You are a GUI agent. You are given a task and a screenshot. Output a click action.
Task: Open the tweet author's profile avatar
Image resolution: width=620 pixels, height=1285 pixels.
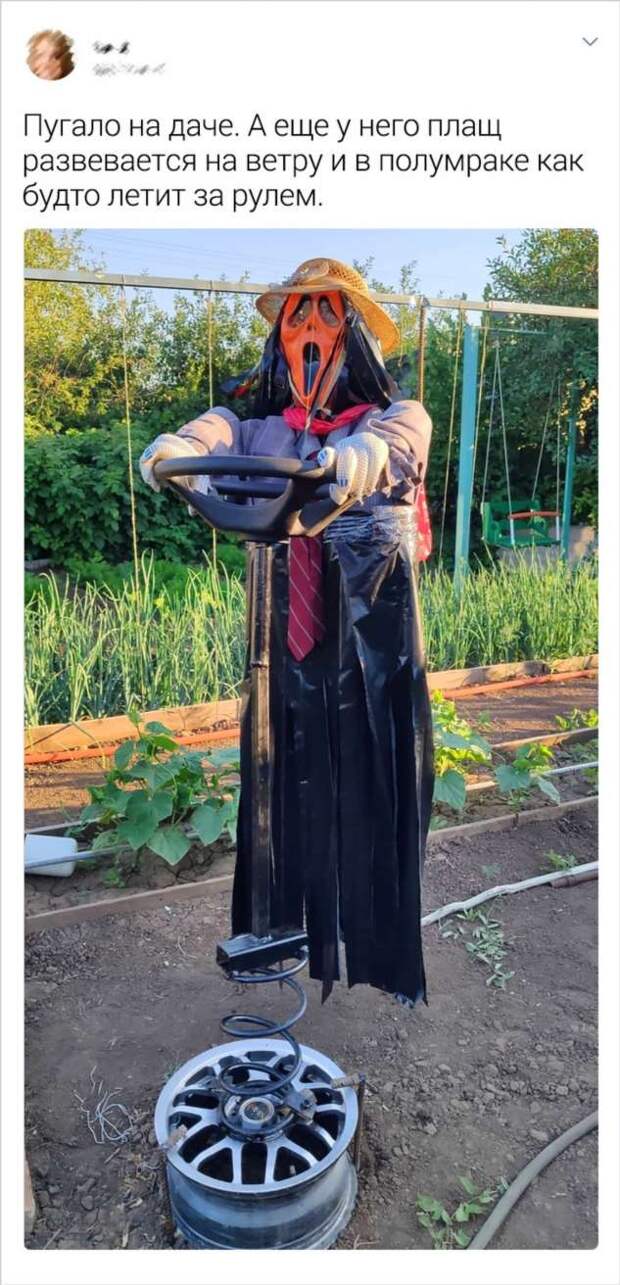pyautogui.click(x=50, y=55)
